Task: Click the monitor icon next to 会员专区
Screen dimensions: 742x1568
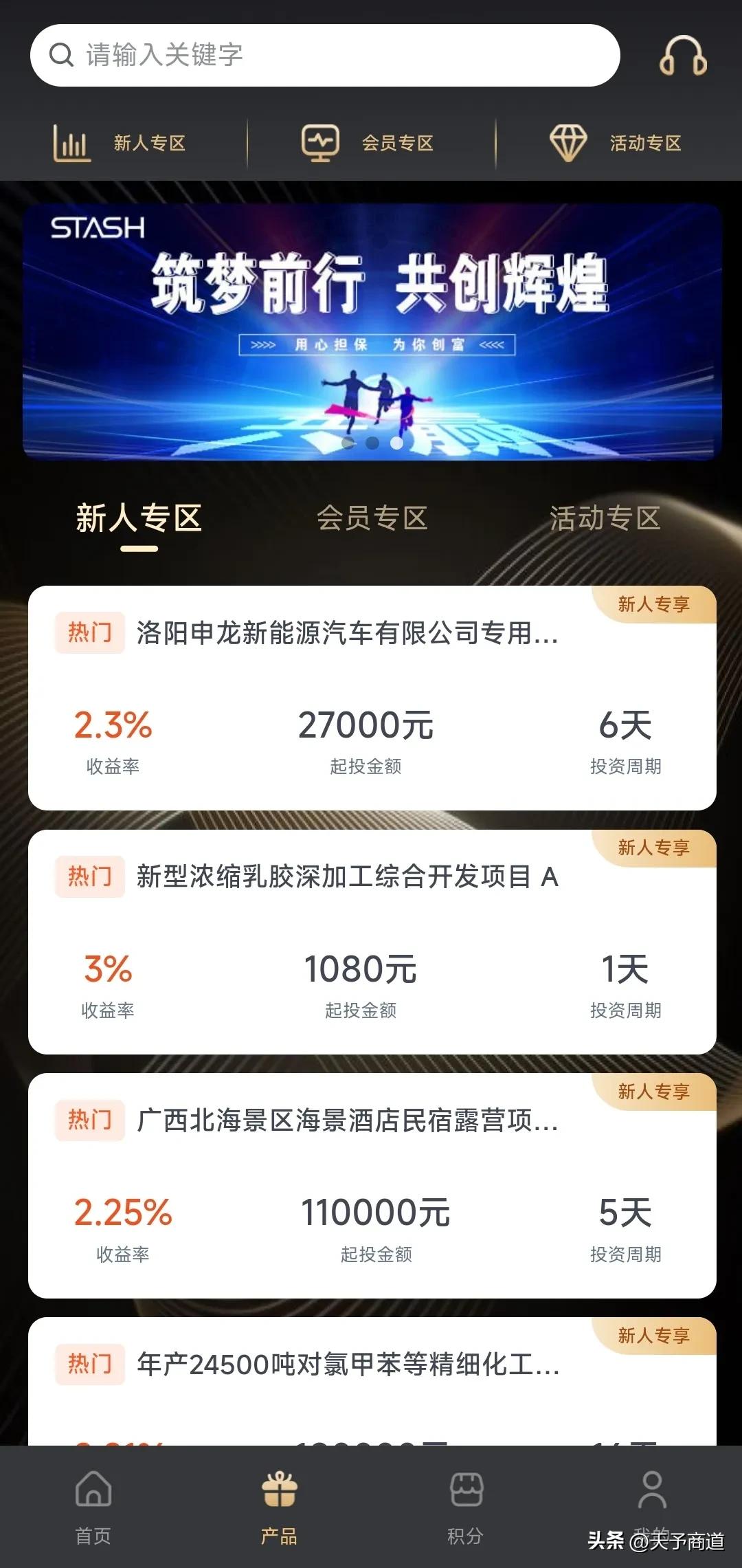Action: 320,141
